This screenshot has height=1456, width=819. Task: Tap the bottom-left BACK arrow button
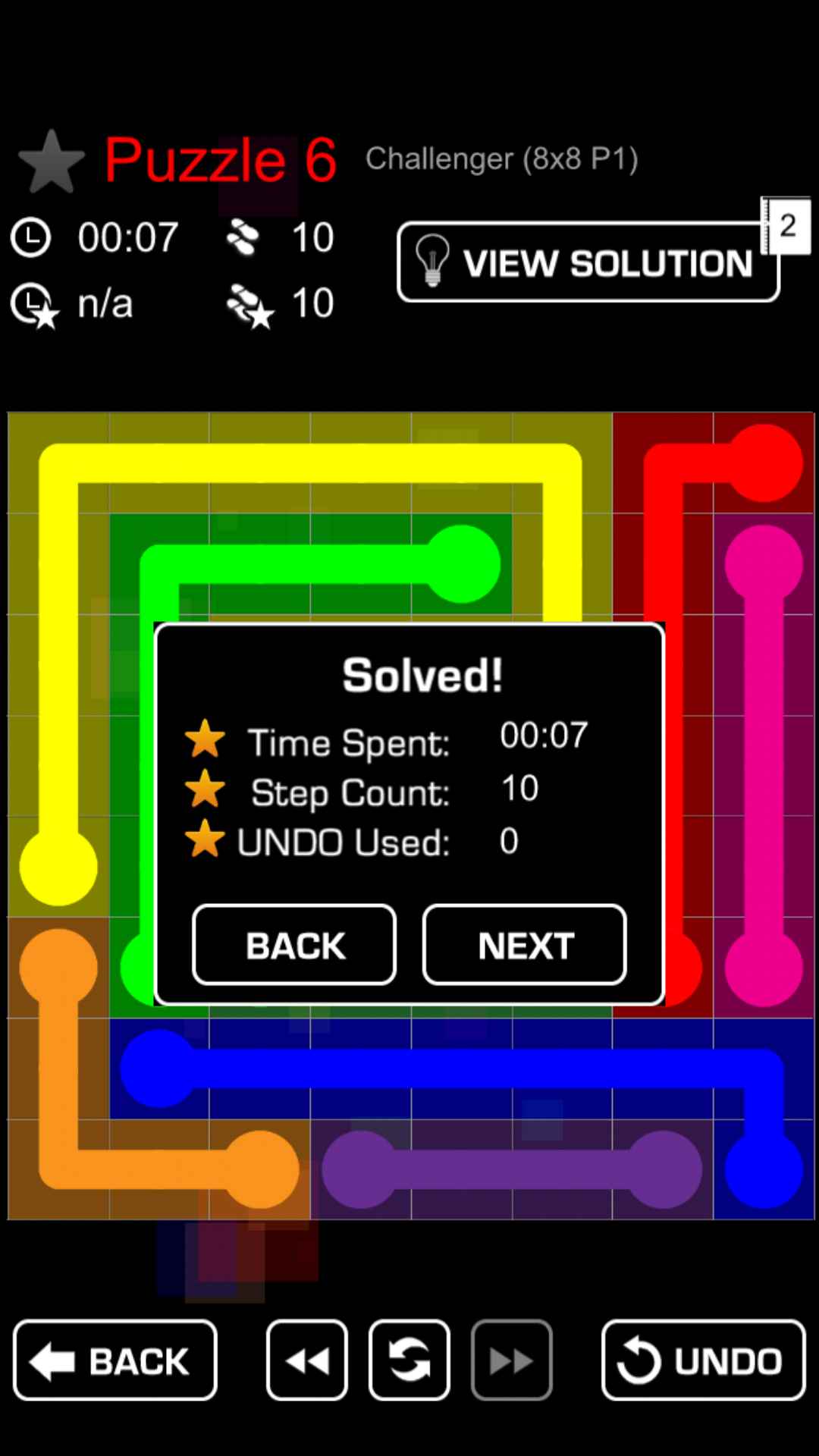click(x=115, y=1360)
